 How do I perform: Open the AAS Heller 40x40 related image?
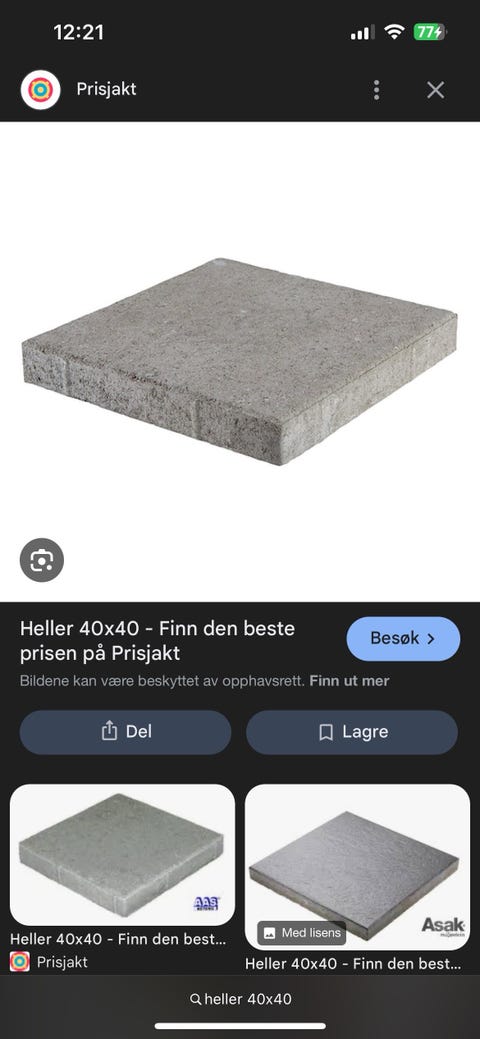122,855
